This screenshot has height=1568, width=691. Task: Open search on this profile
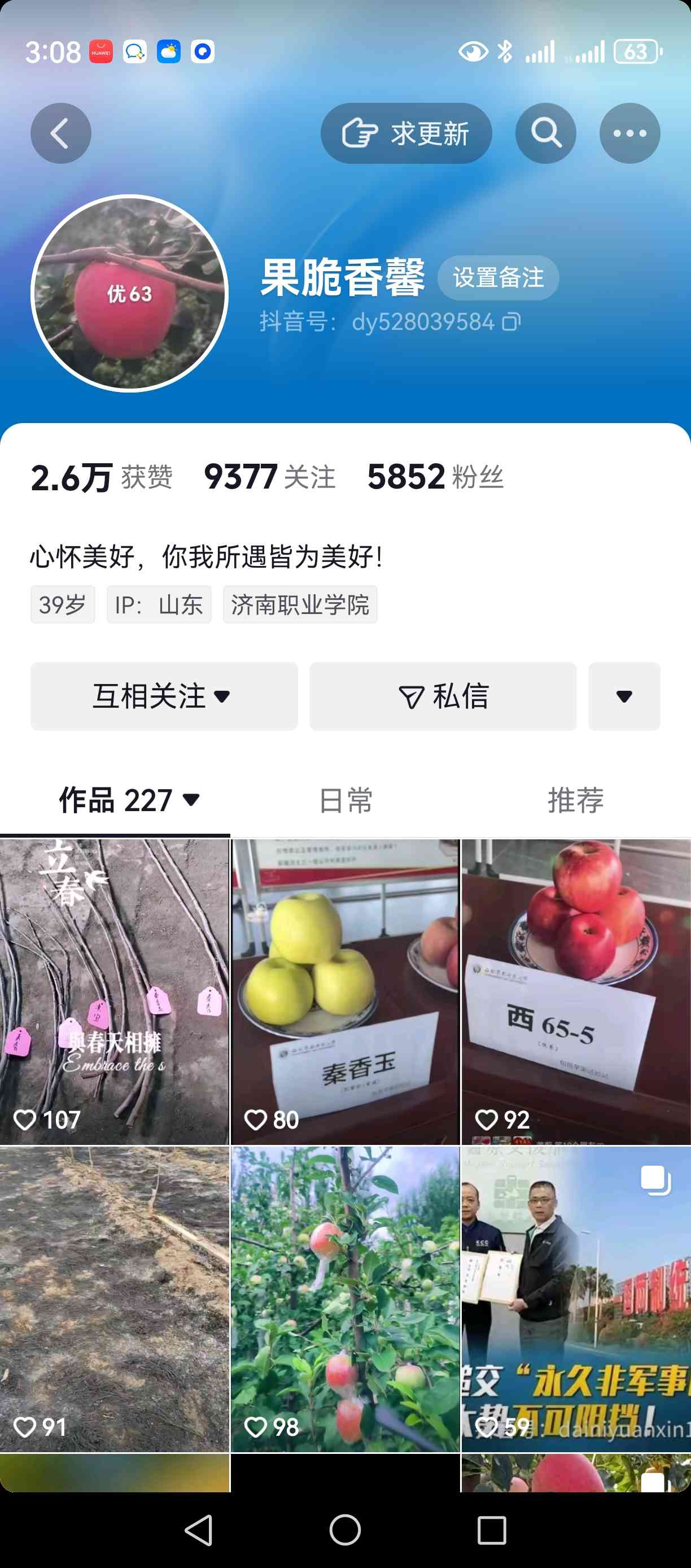click(545, 133)
